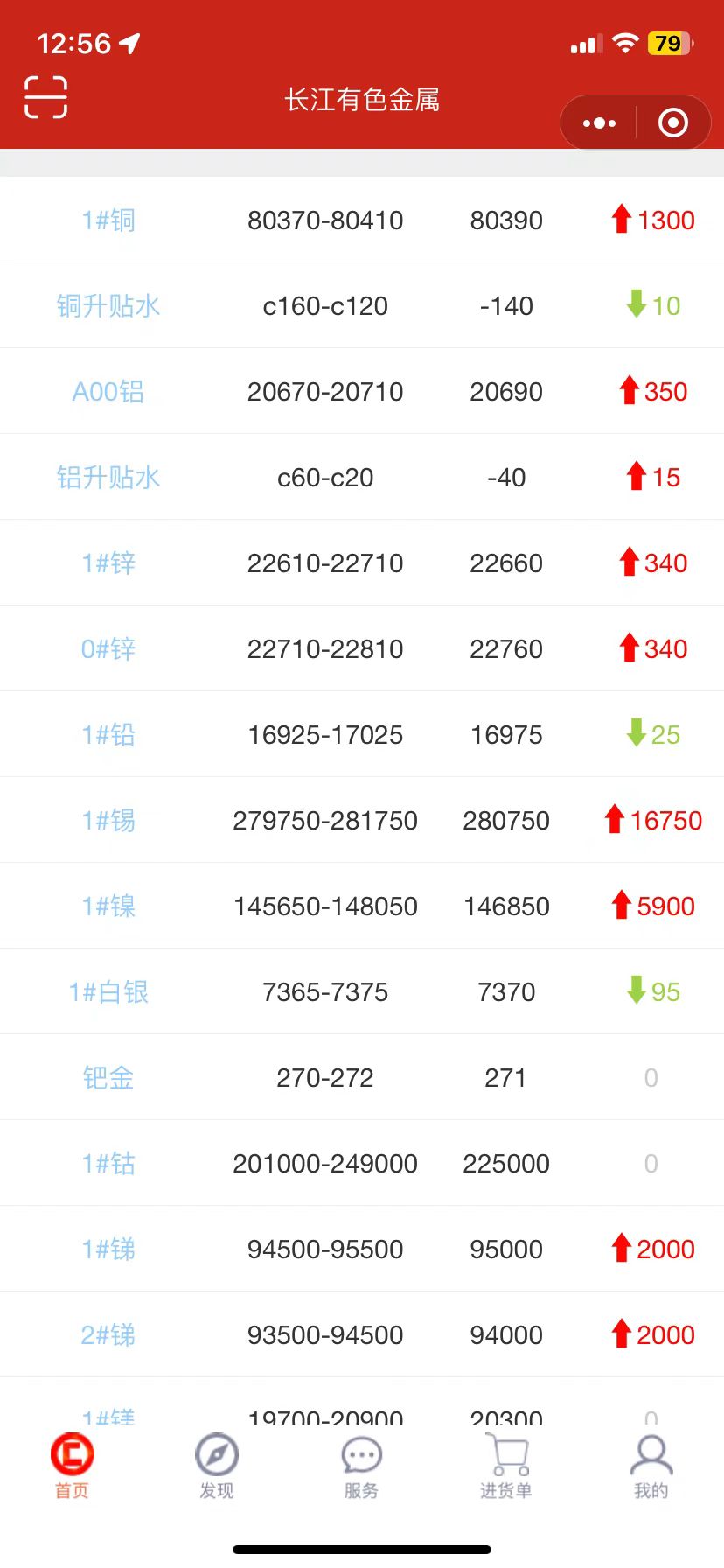
Task: Select the A00铝 row
Action: tap(108, 392)
